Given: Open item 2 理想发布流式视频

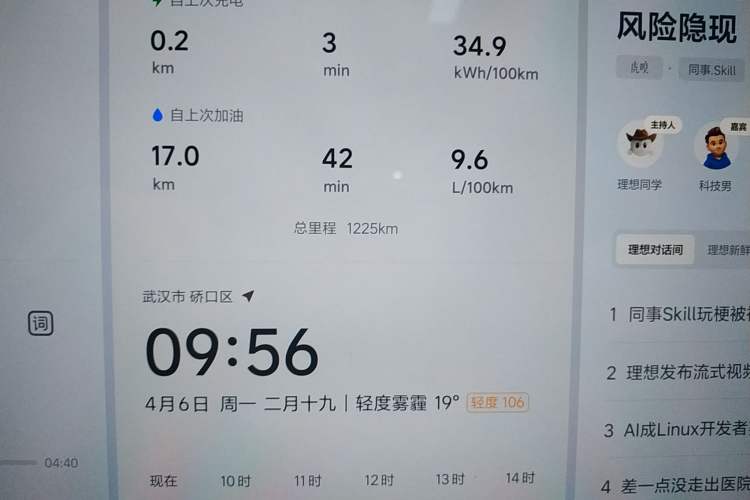Looking at the screenshot, I should 685,373.
